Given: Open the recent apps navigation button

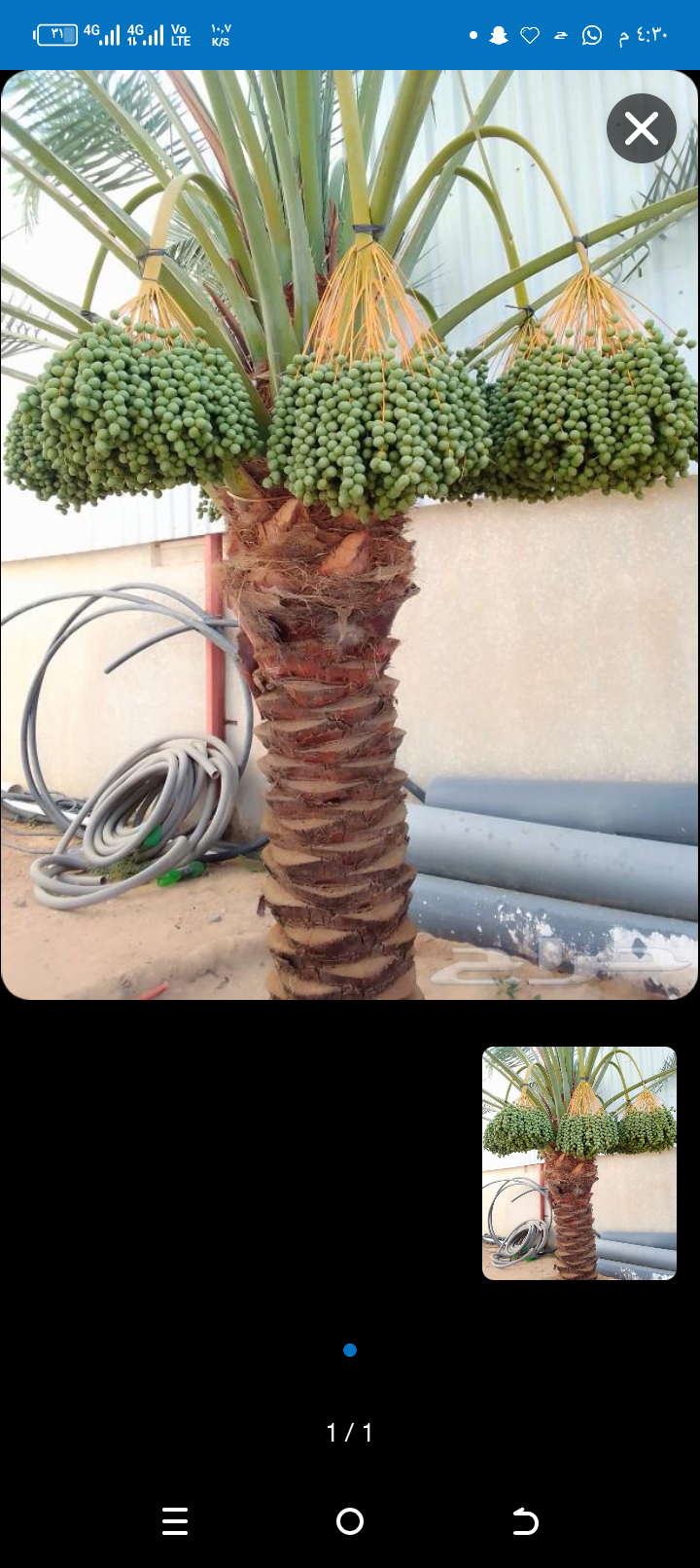Looking at the screenshot, I should coord(175,1520).
